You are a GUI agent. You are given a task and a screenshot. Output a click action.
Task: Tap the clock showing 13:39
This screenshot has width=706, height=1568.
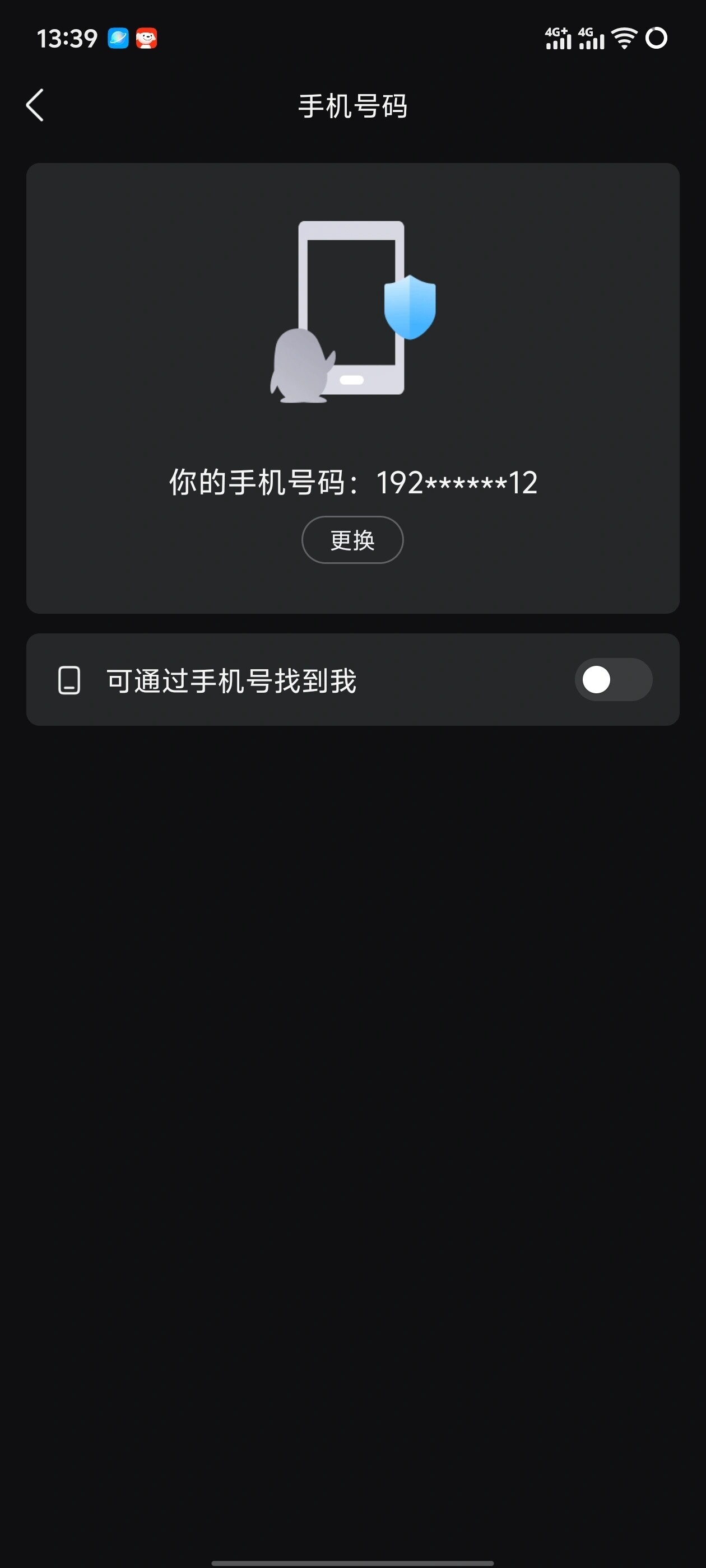coord(67,38)
